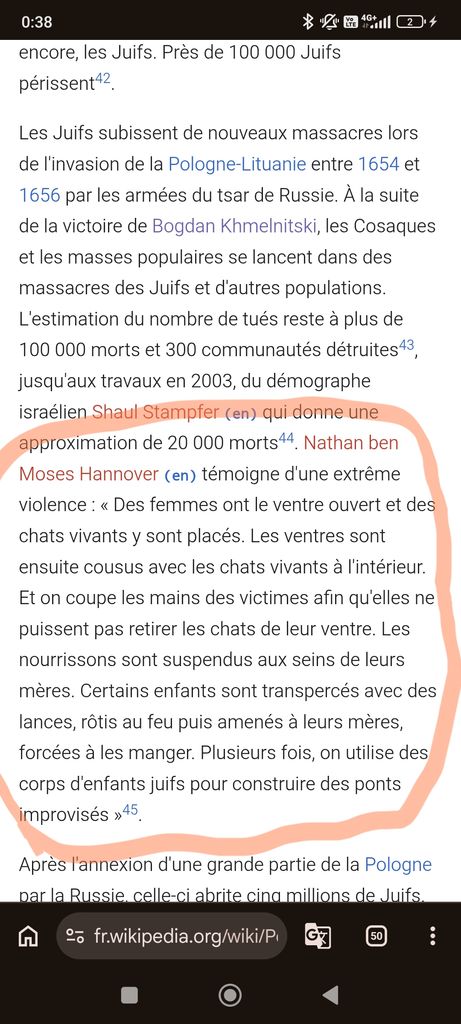
Task: Follow the Pologne link in last paragraph
Action: [398, 865]
